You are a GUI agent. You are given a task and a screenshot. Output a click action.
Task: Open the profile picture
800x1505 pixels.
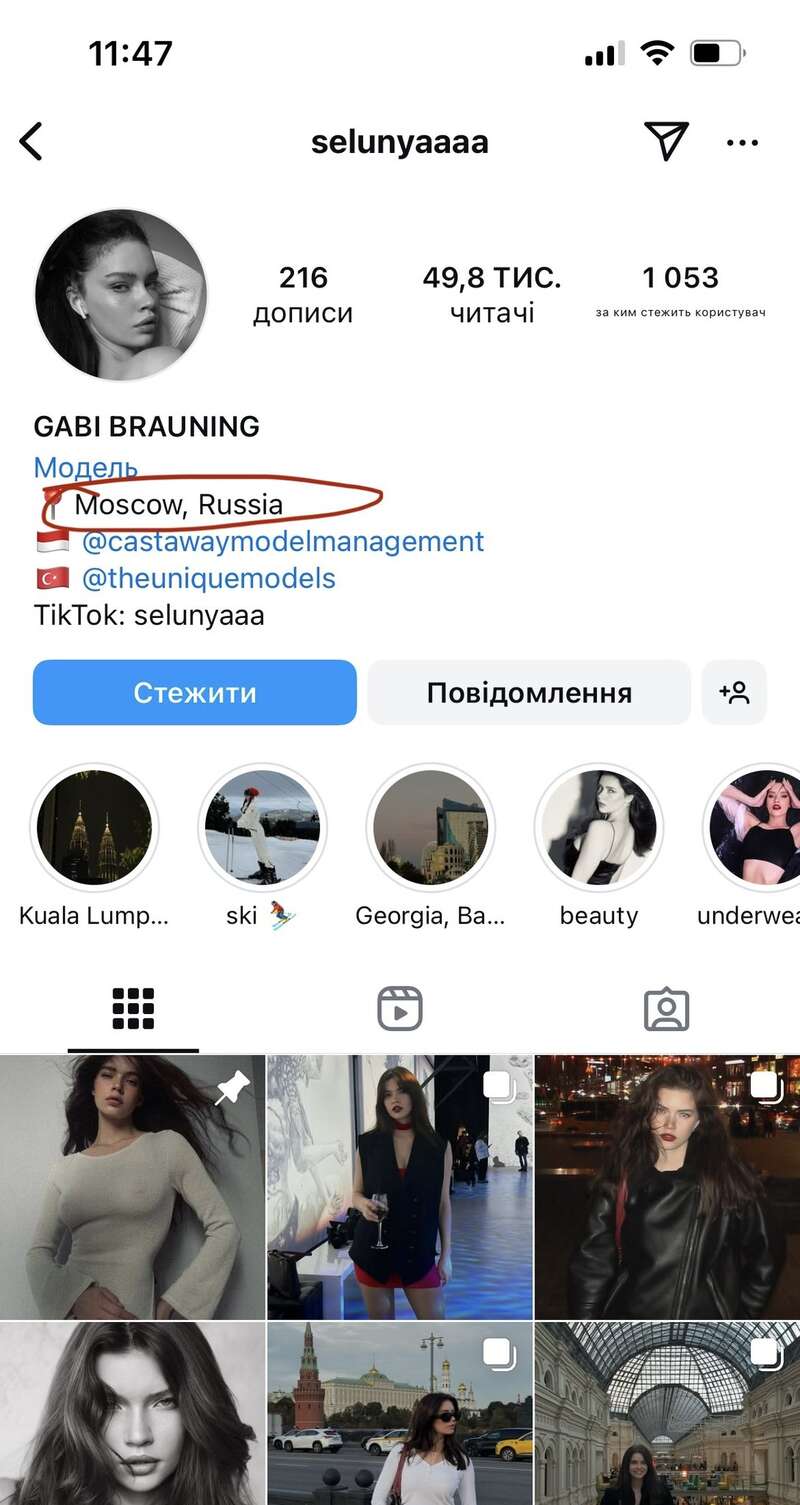pos(121,295)
